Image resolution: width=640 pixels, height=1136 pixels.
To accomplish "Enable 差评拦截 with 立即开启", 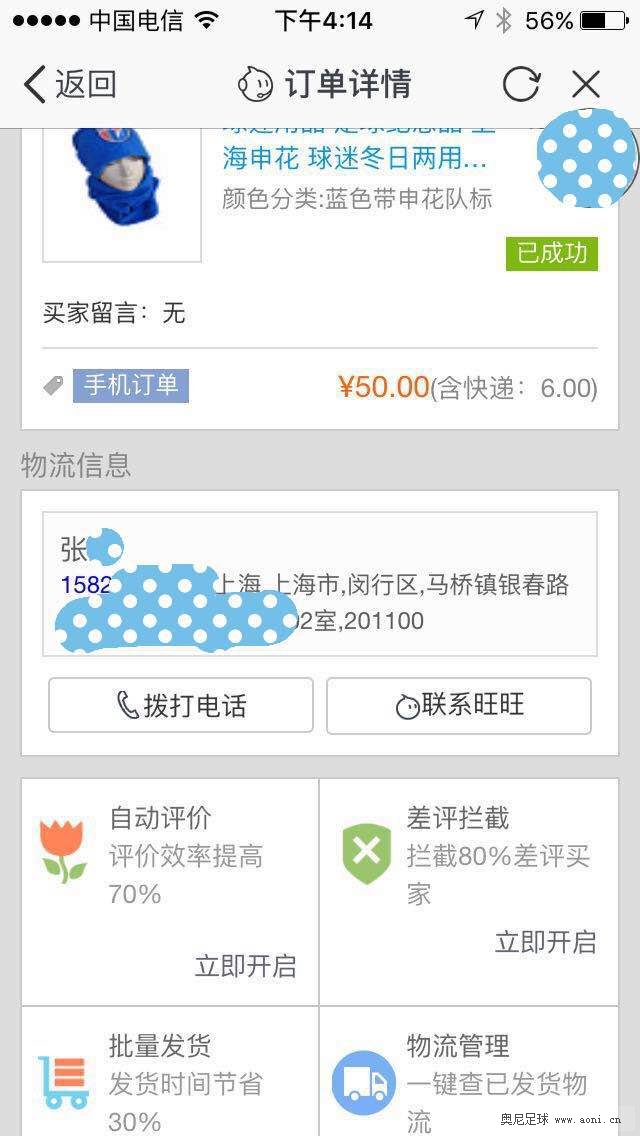I will pos(545,941).
